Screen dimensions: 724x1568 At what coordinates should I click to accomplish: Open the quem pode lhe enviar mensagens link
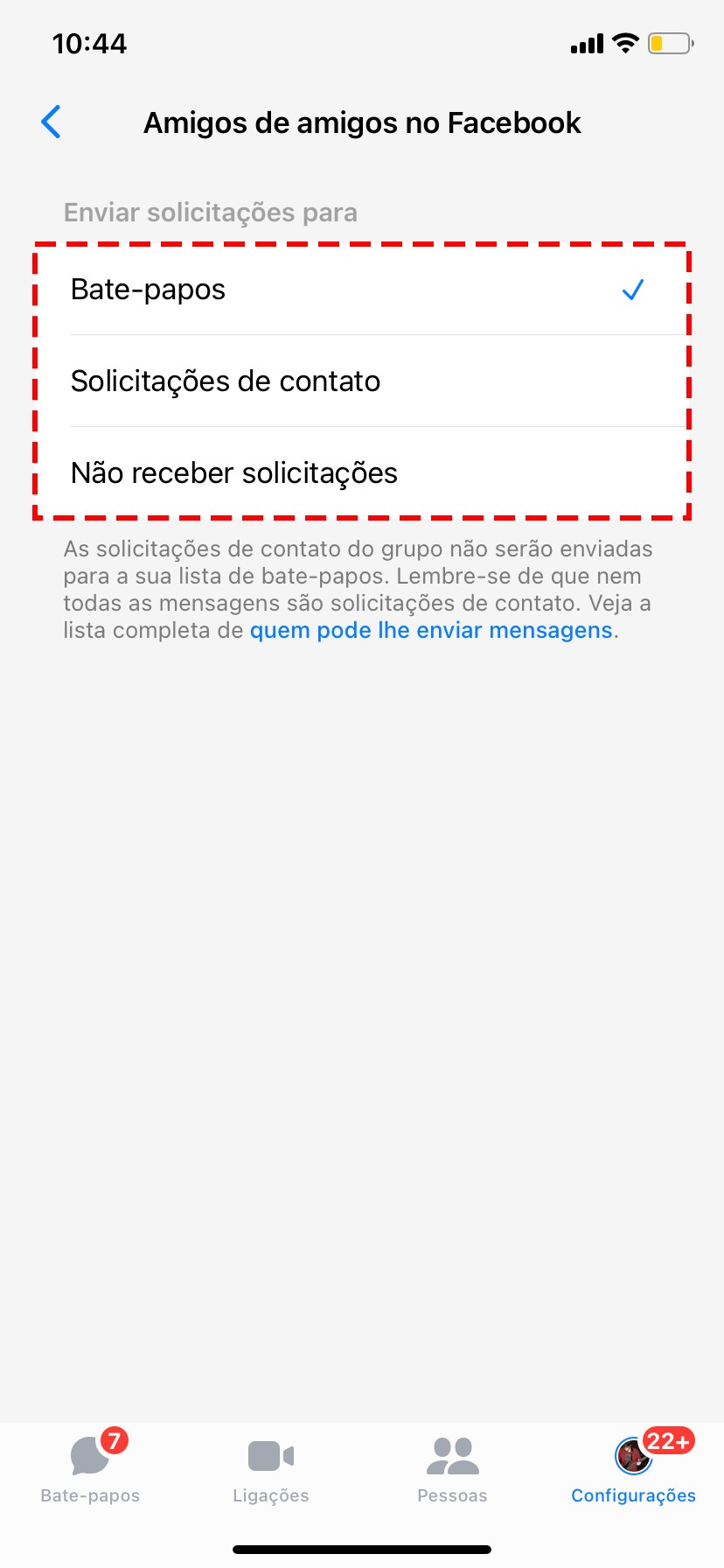pyautogui.click(x=431, y=631)
